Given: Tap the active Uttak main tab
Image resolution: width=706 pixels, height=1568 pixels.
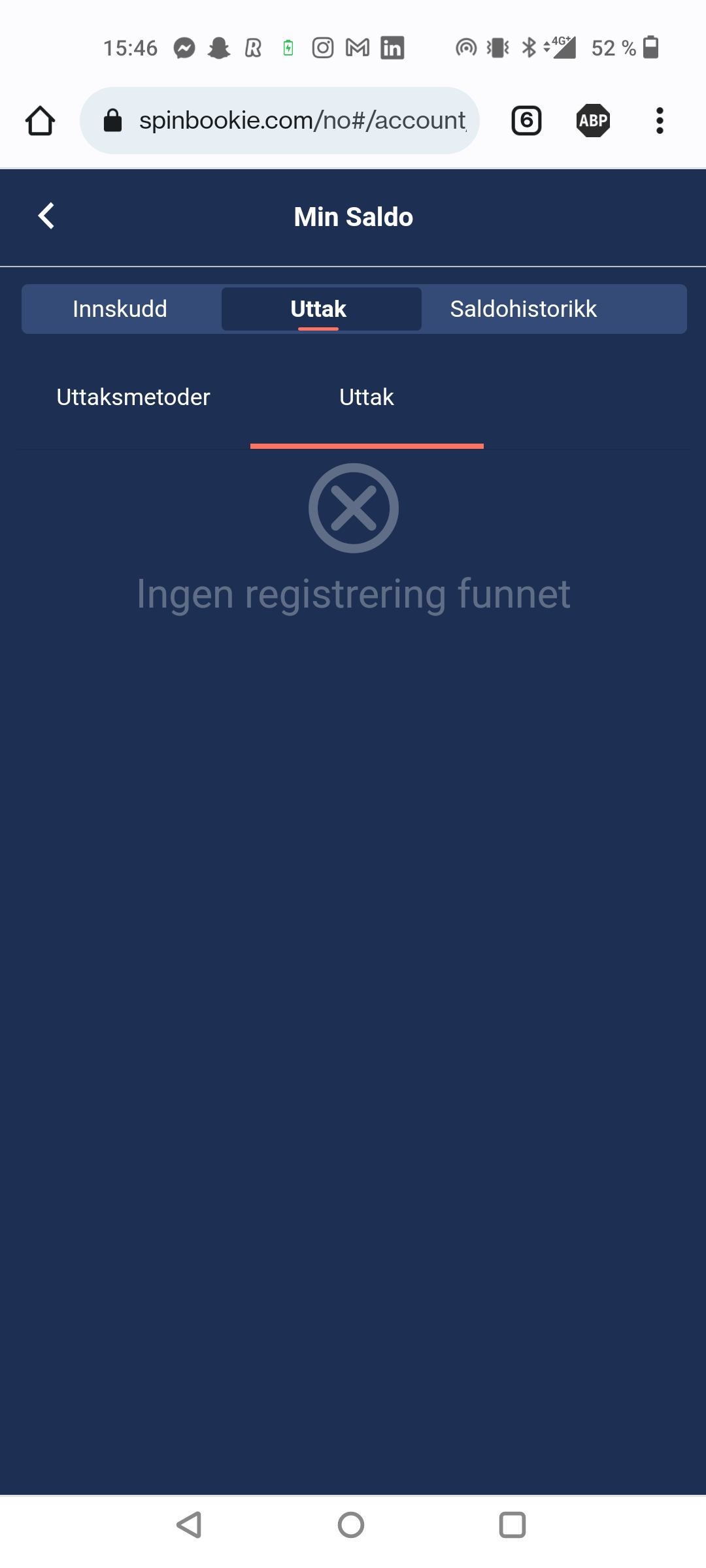Looking at the screenshot, I should (318, 308).
